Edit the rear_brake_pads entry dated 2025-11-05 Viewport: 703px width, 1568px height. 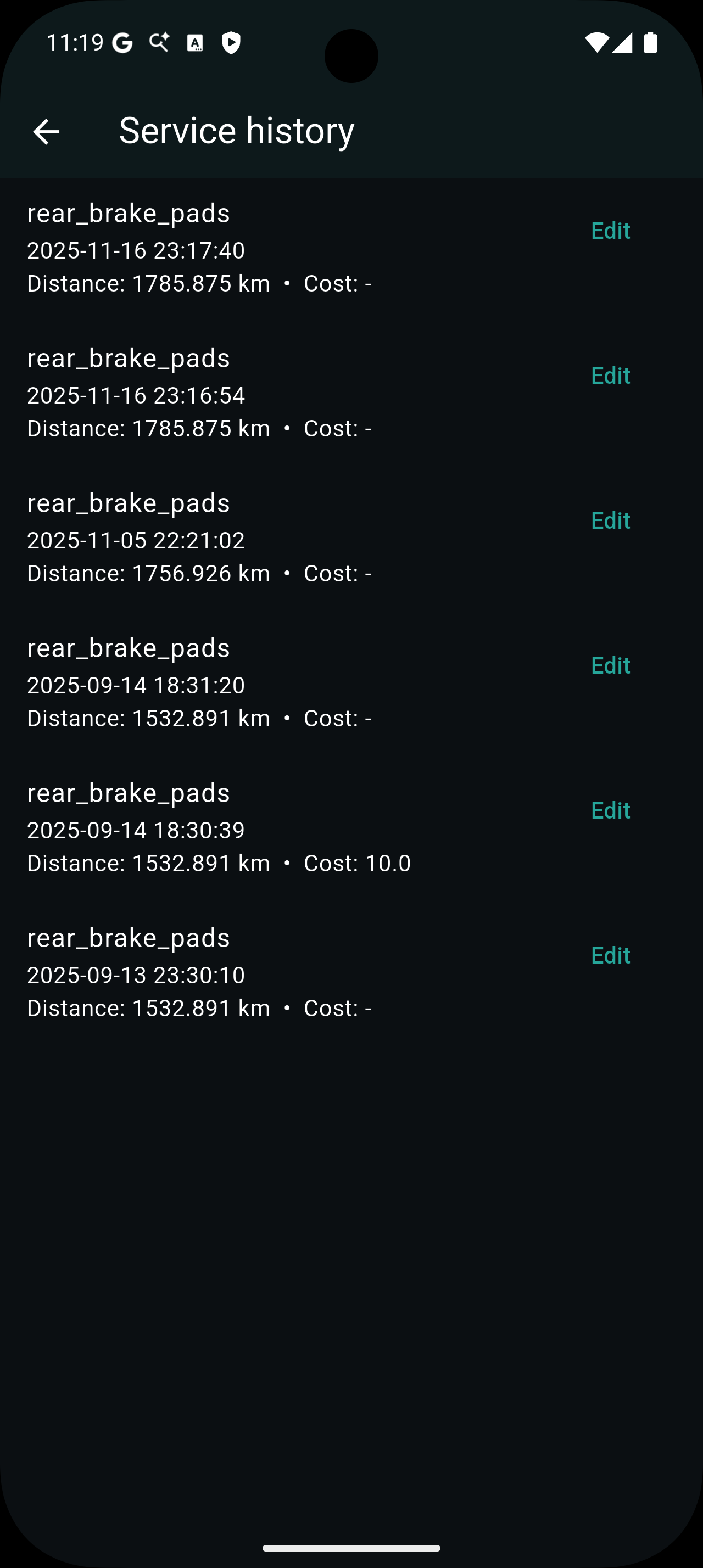pyautogui.click(x=611, y=520)
